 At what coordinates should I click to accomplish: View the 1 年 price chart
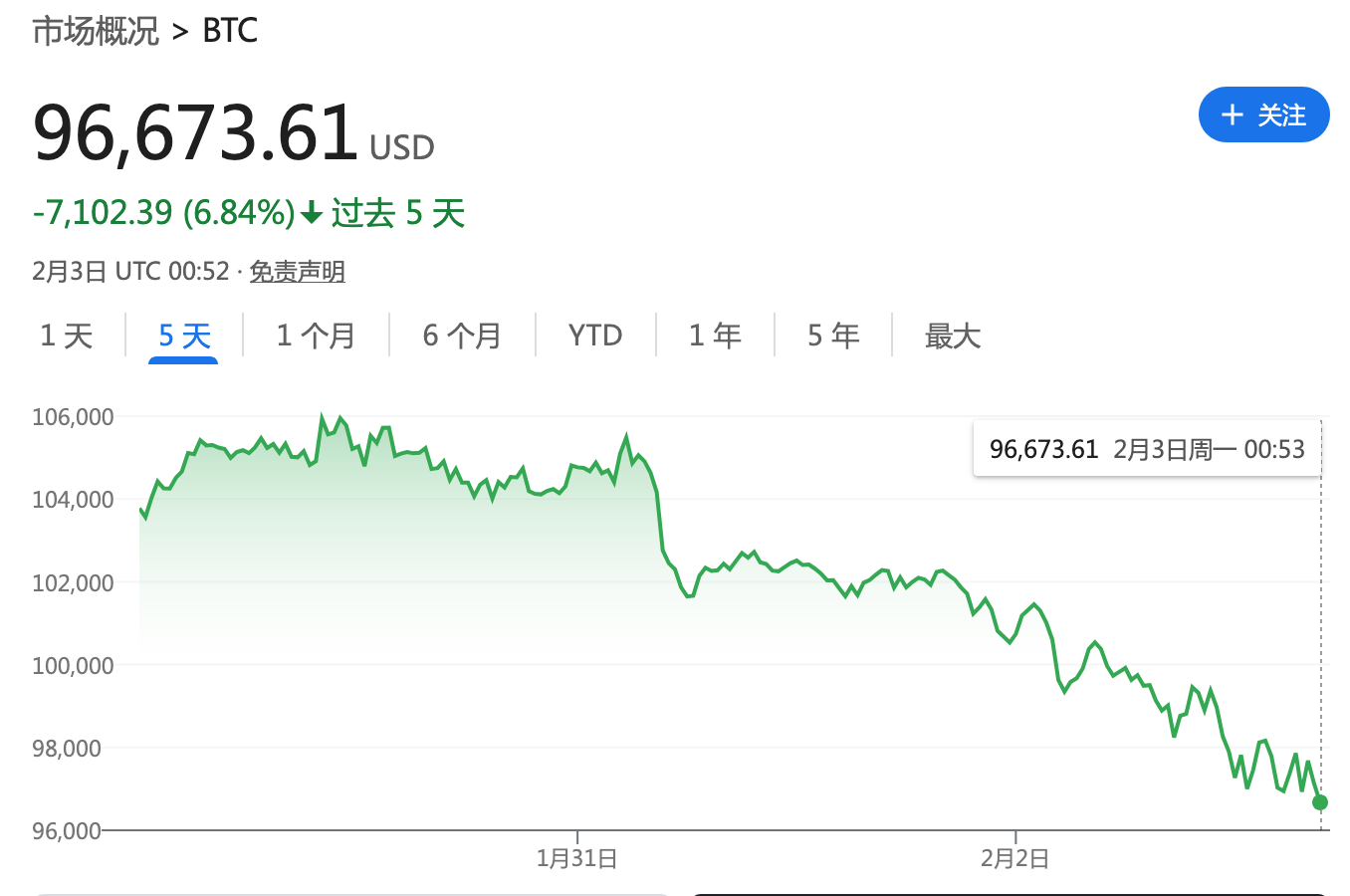(x=715, y=336)
